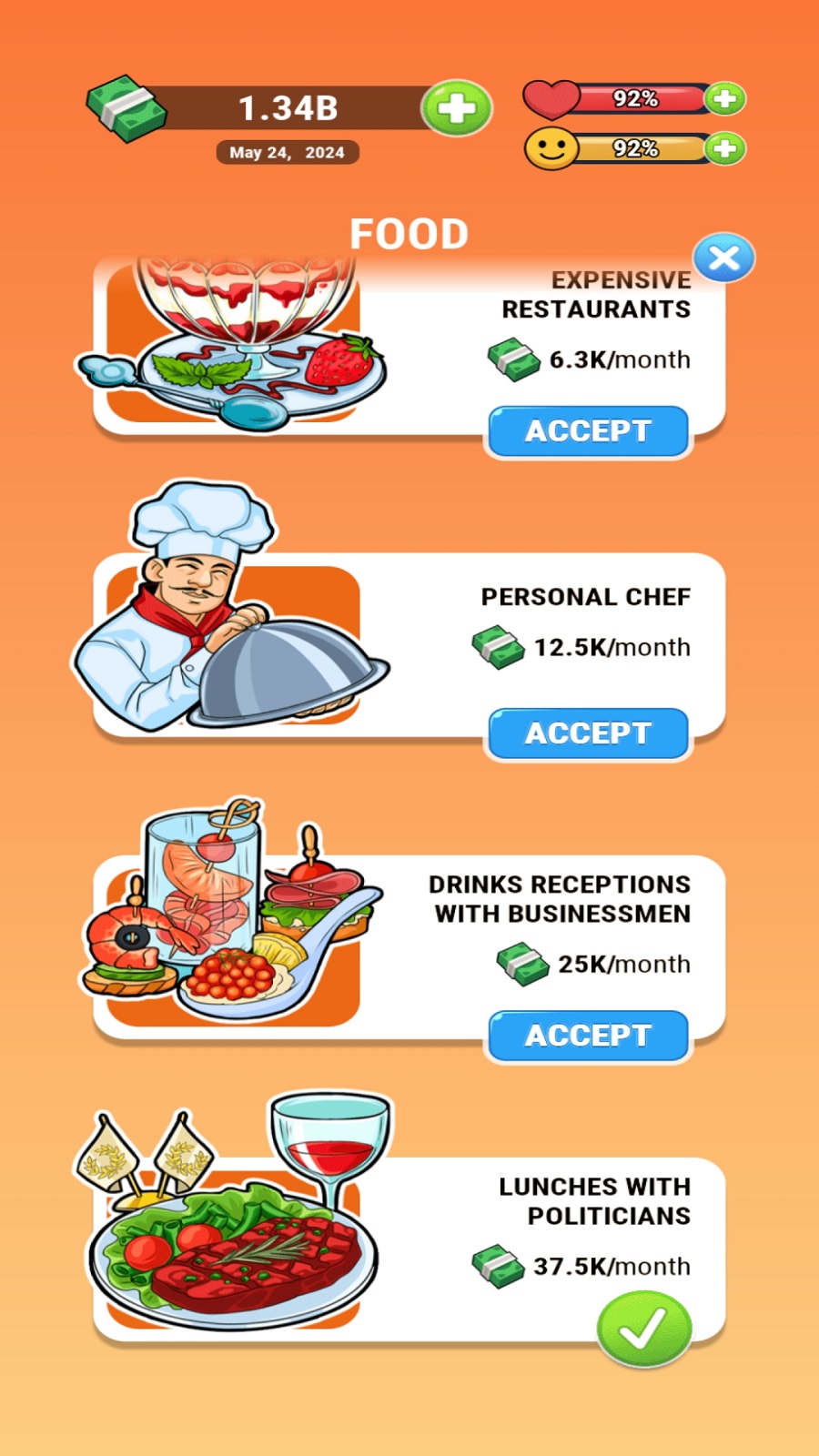This screenshot has width=819, height=1456.
Task: Close the Food menu
Action: (x=723, y=258)
